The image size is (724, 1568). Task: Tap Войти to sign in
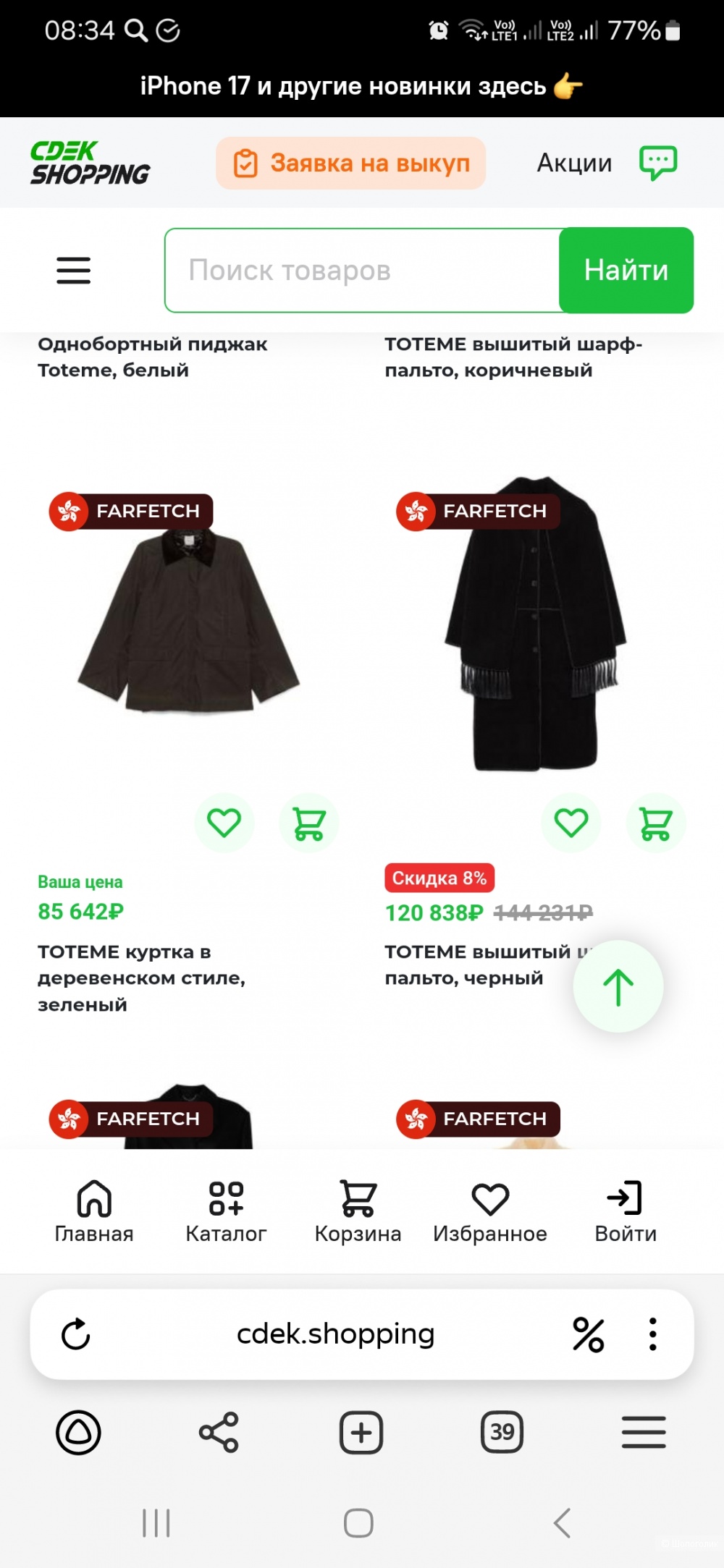tap(626, 1211)
